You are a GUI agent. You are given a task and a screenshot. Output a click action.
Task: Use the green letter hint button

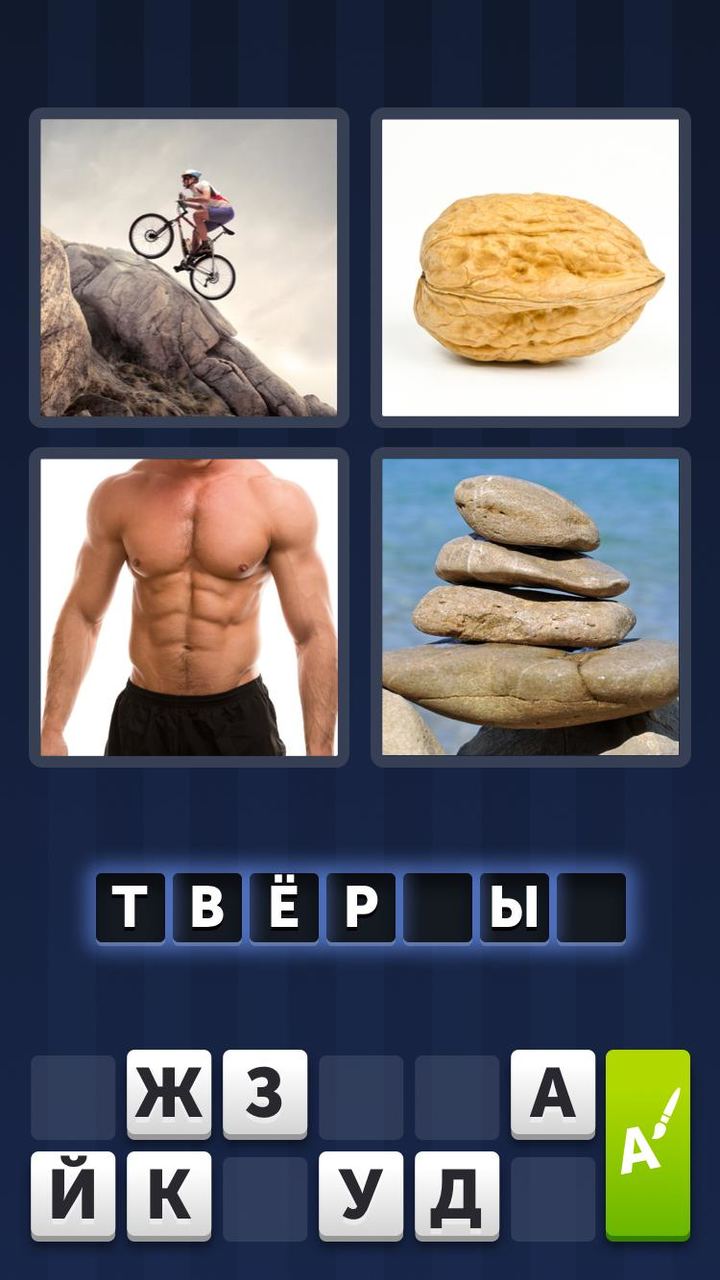click(648, 1145)
